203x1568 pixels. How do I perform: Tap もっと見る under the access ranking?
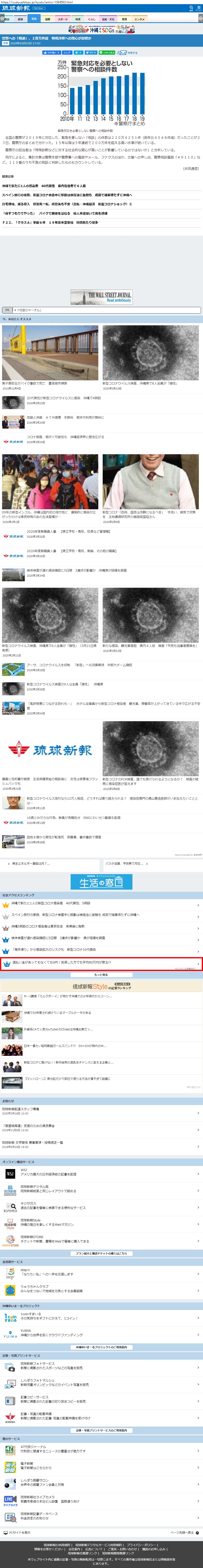click(102, 974)
